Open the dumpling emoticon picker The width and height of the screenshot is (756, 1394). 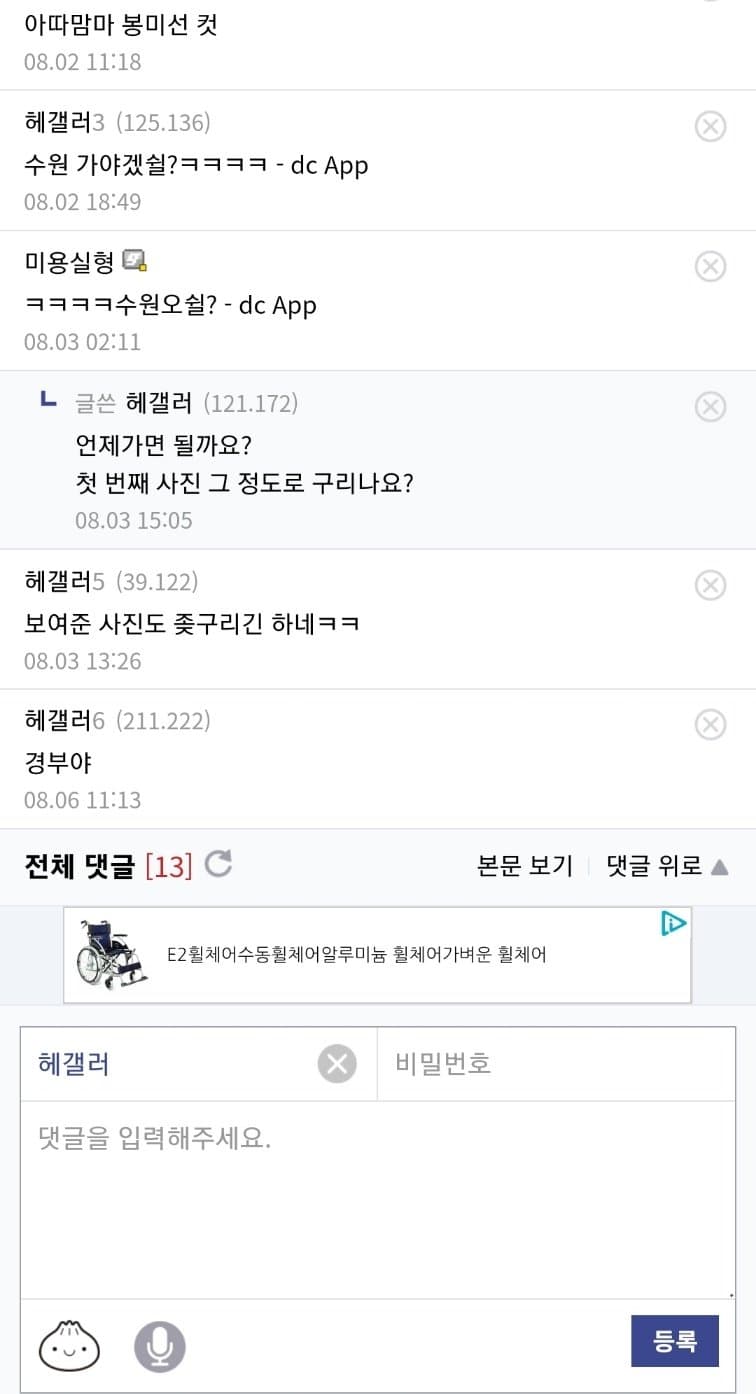(69, 1346)
